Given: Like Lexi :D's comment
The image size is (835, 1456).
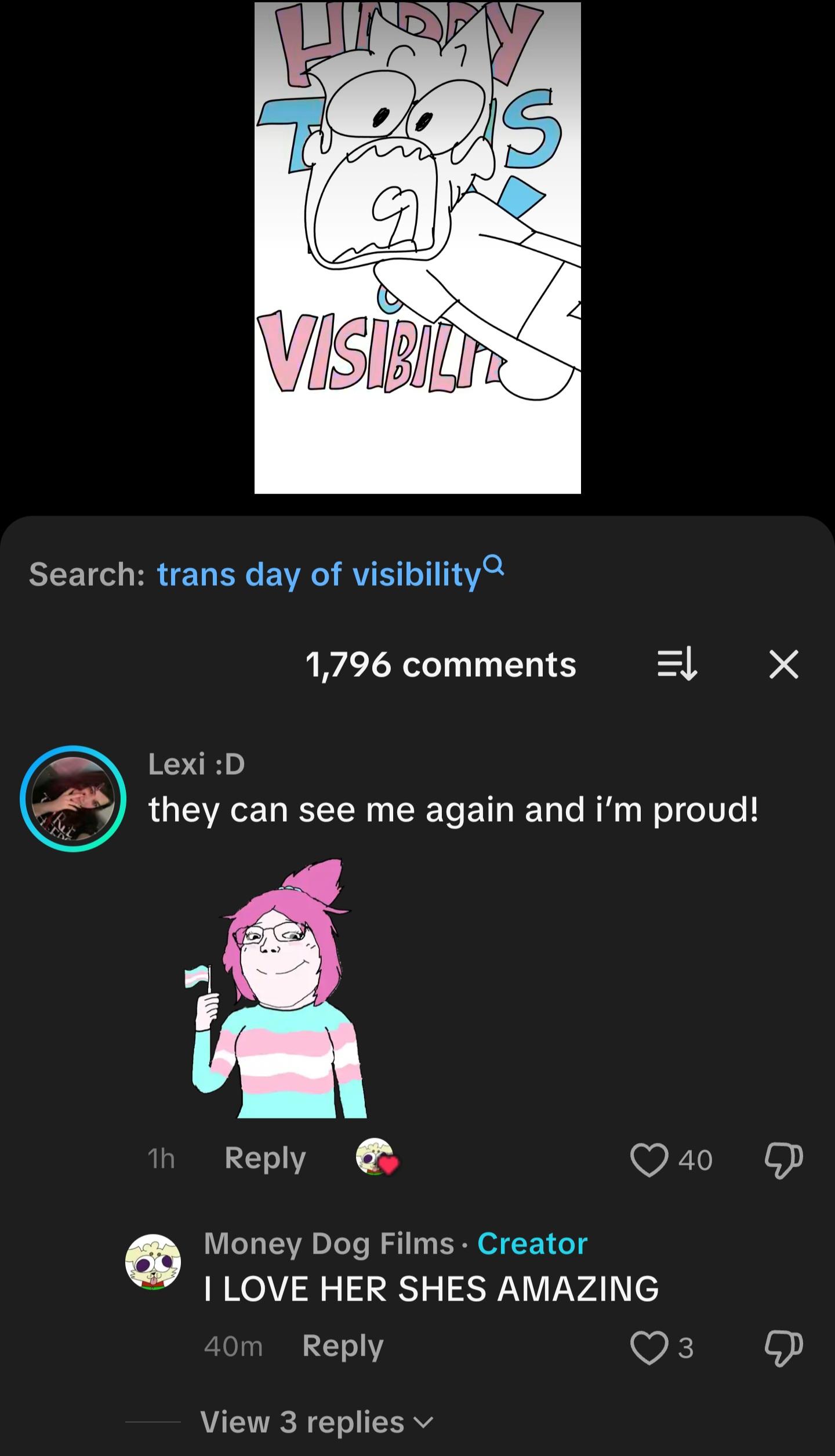Looking at the screenshot, I should coord(649,1160).
